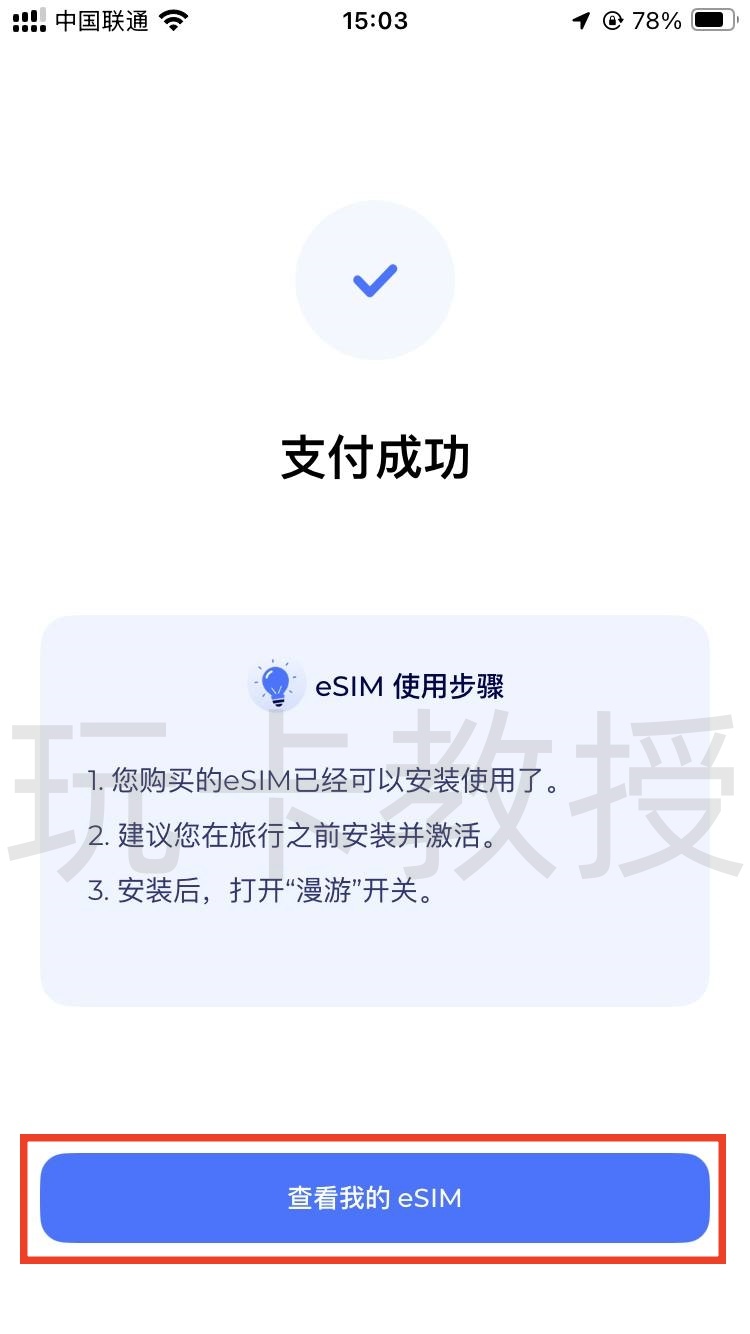
Task: Open my eSIM list via the bottom button
Action: tap(375, 1199)
